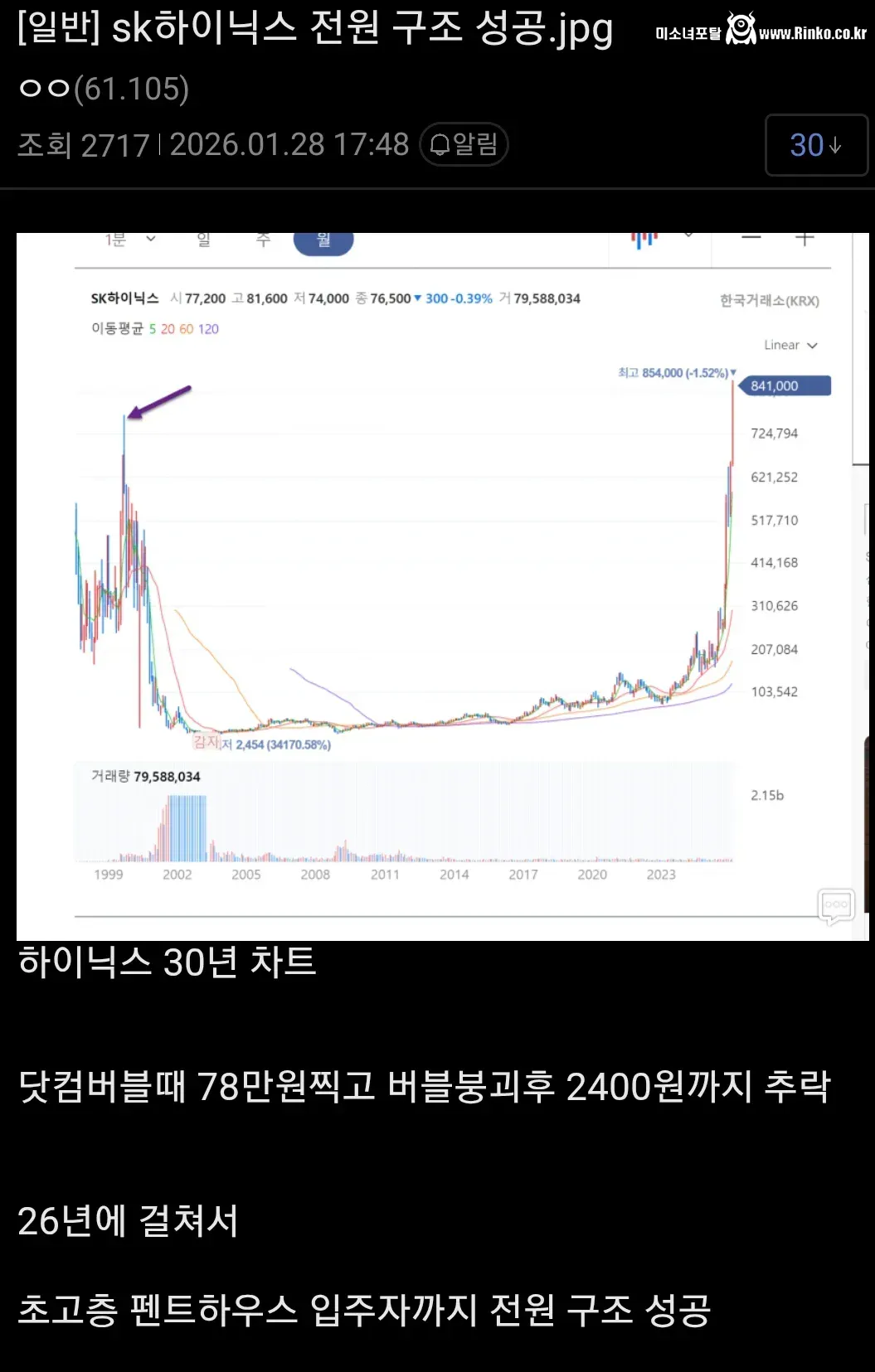Toggle the 5-period moving average
This screenshot has height=1372, width=875.
pyautogui.click(x=153, y=329)
